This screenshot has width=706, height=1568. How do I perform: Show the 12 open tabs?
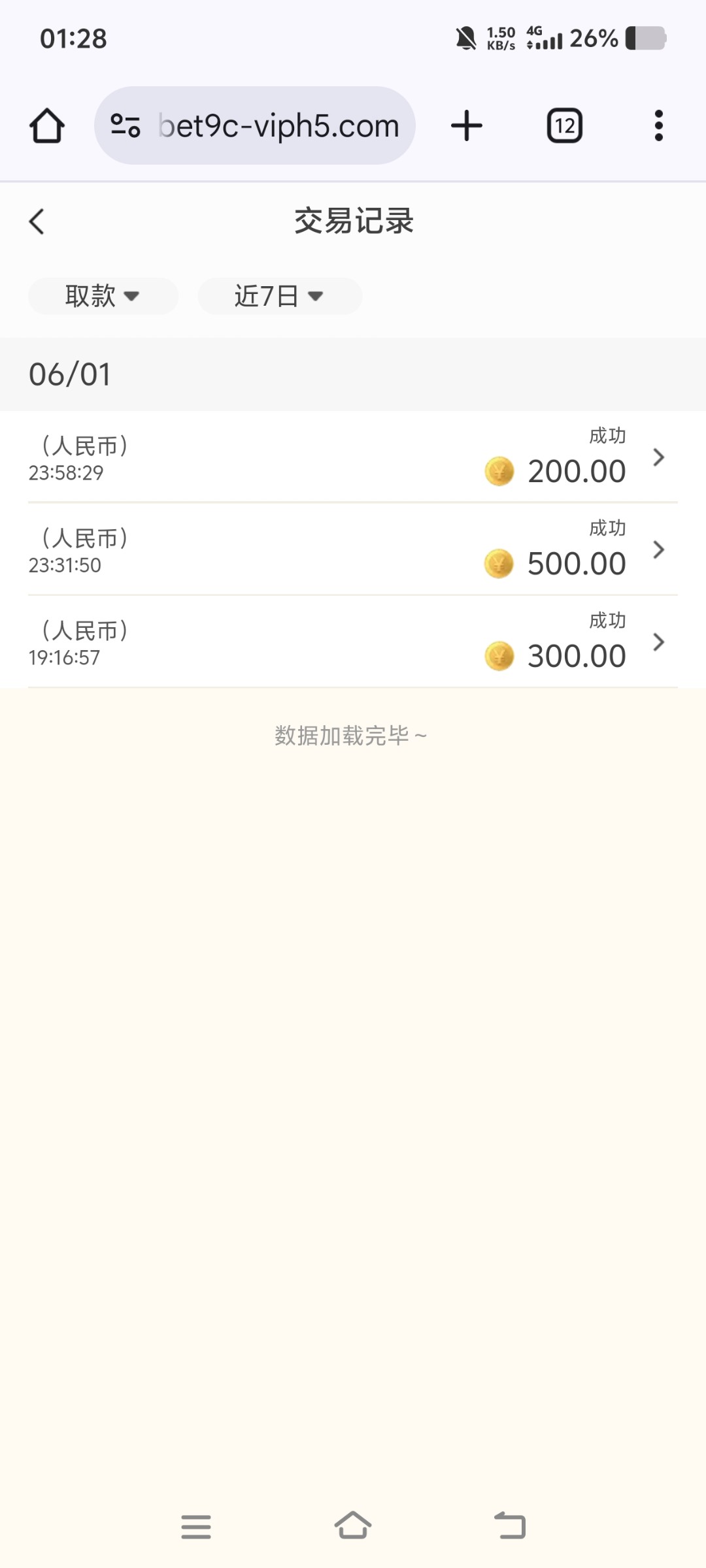point(565,125)
